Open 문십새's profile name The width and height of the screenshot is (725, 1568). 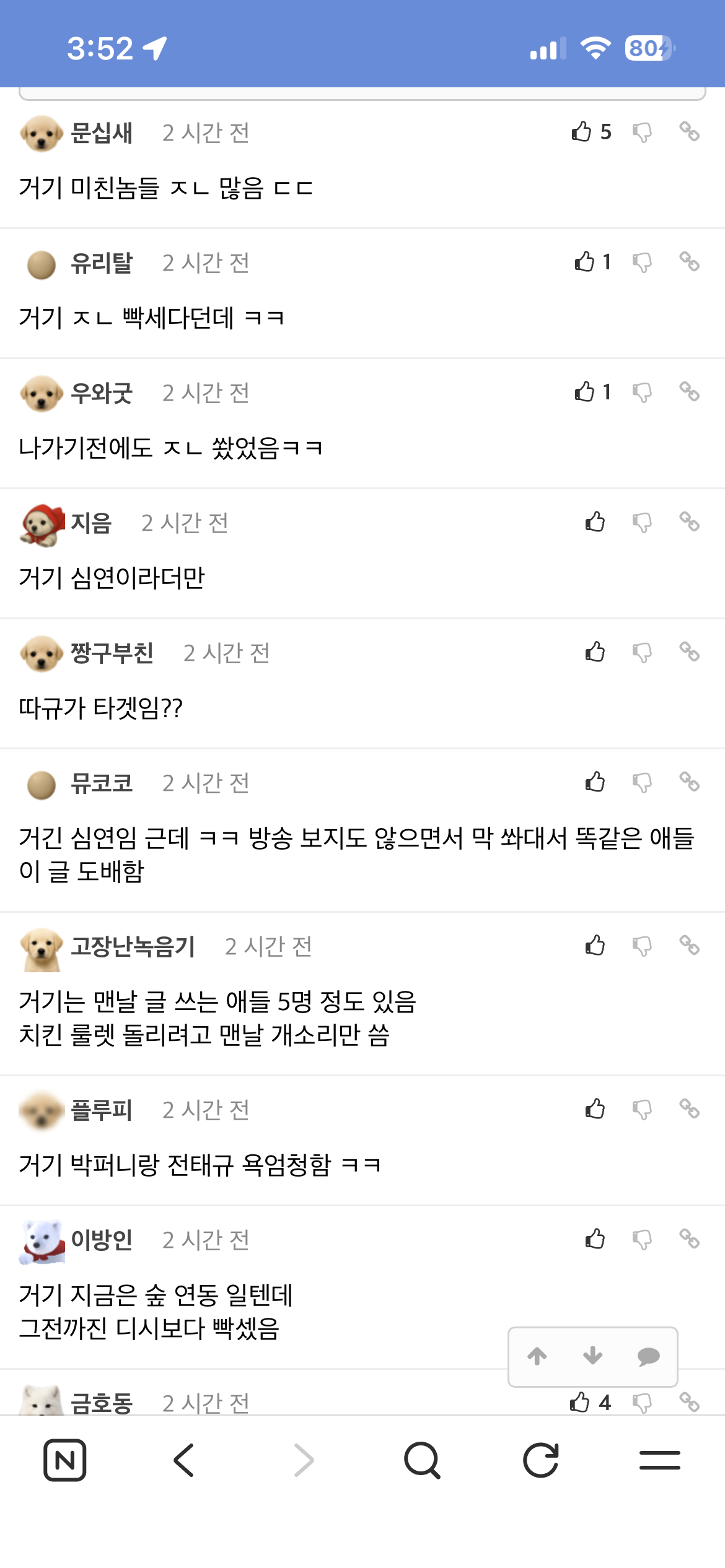102,133
